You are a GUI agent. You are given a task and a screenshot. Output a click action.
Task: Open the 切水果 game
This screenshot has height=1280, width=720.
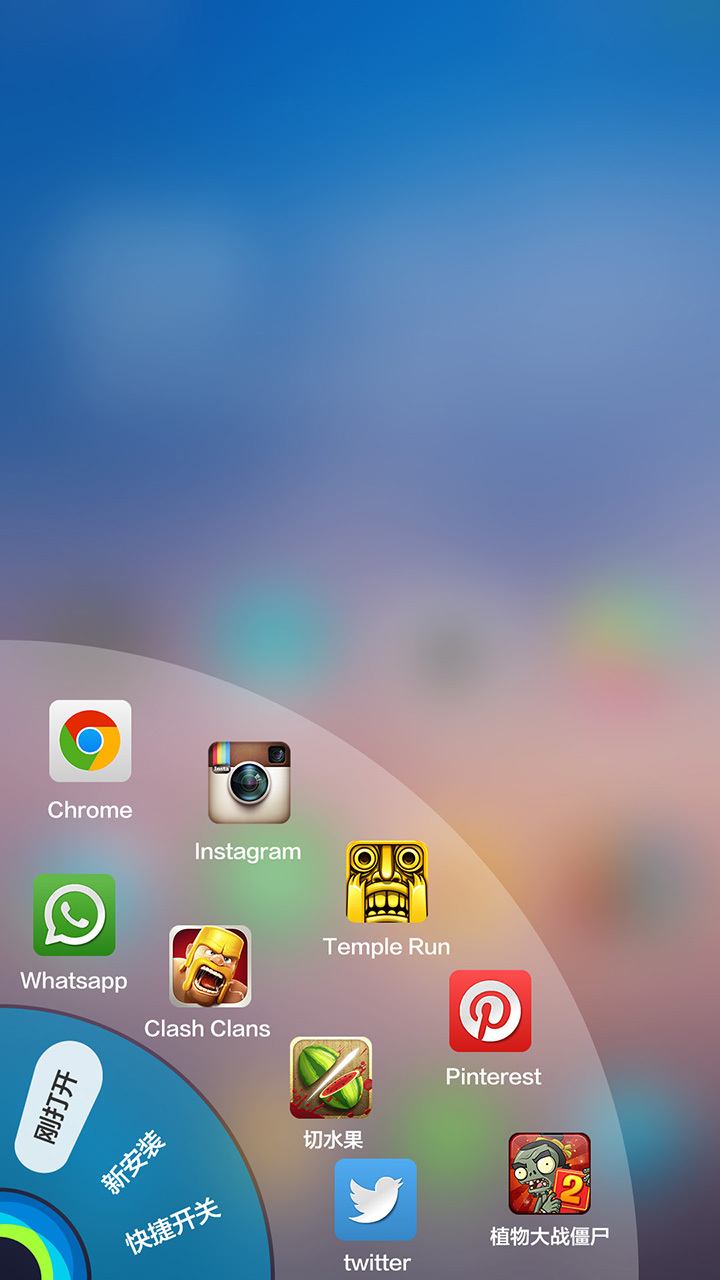click(331, 1077)
